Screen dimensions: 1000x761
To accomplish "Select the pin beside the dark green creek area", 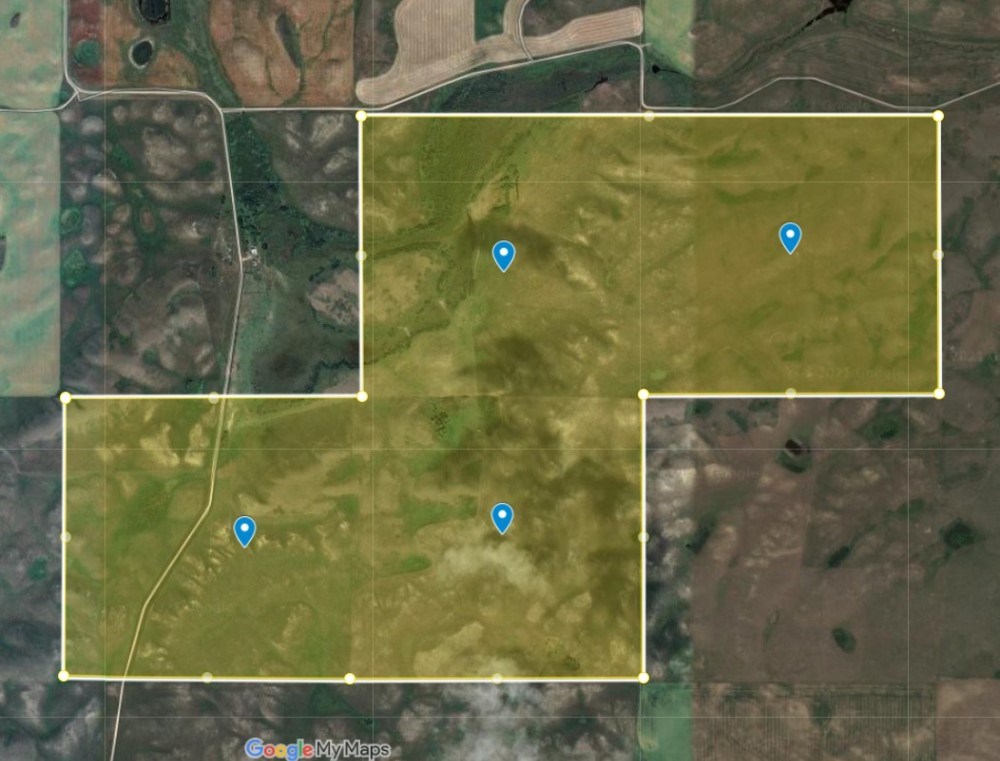I will (x=504, y=255).
